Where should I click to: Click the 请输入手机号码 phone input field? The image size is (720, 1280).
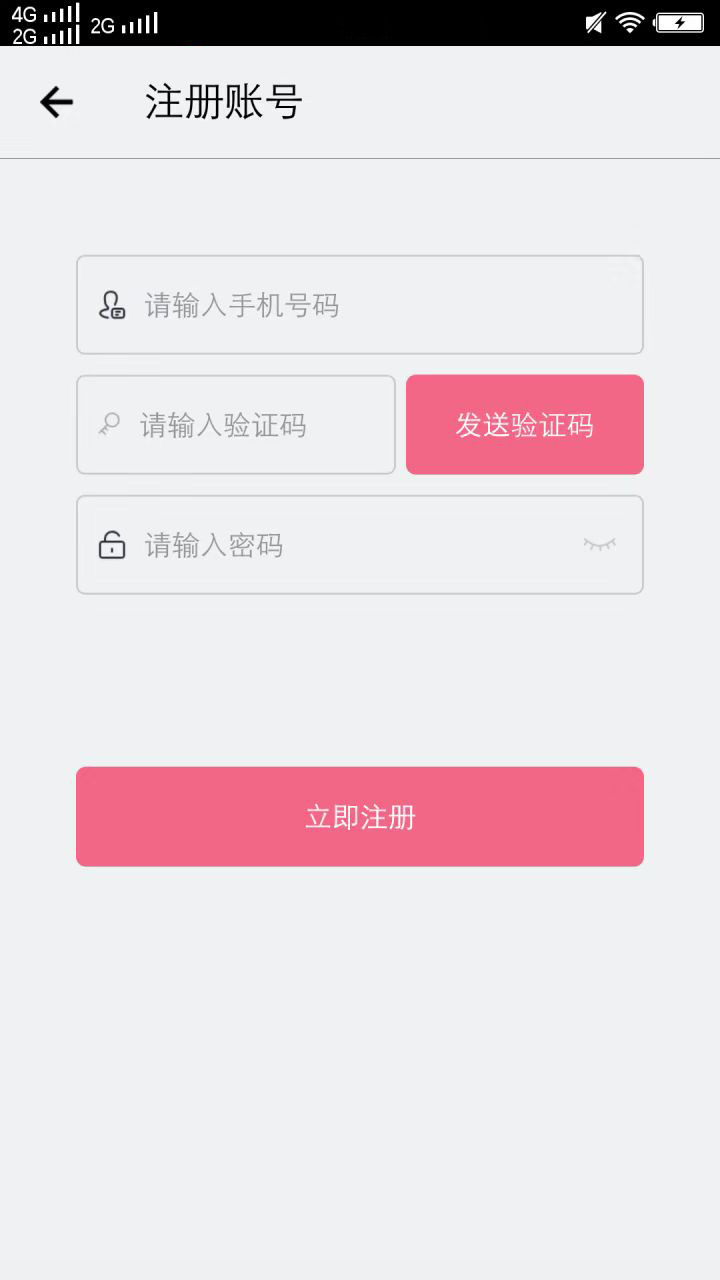pyautogui.click(x=360, y=305)
